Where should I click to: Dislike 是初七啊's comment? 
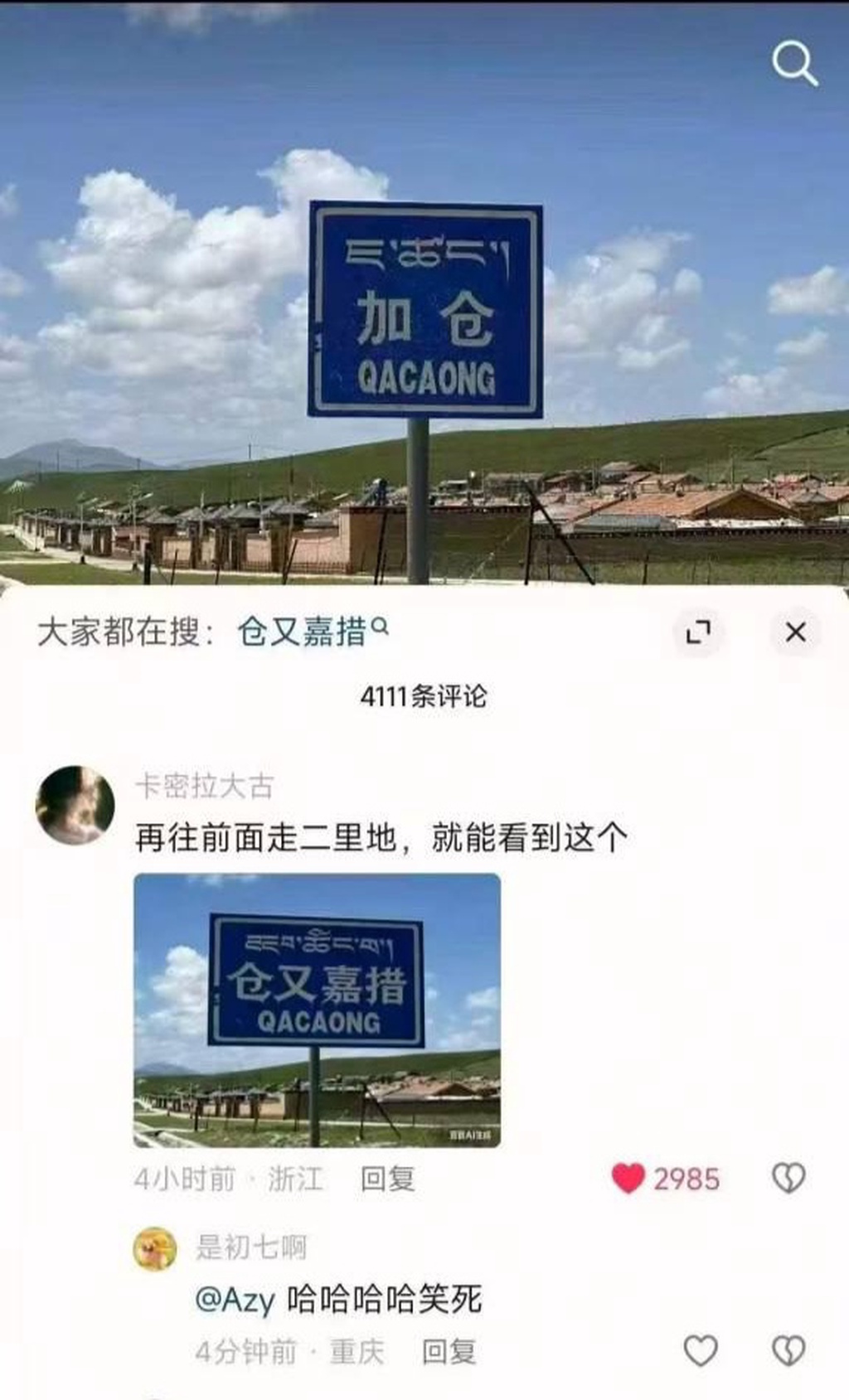(788, 1351)
